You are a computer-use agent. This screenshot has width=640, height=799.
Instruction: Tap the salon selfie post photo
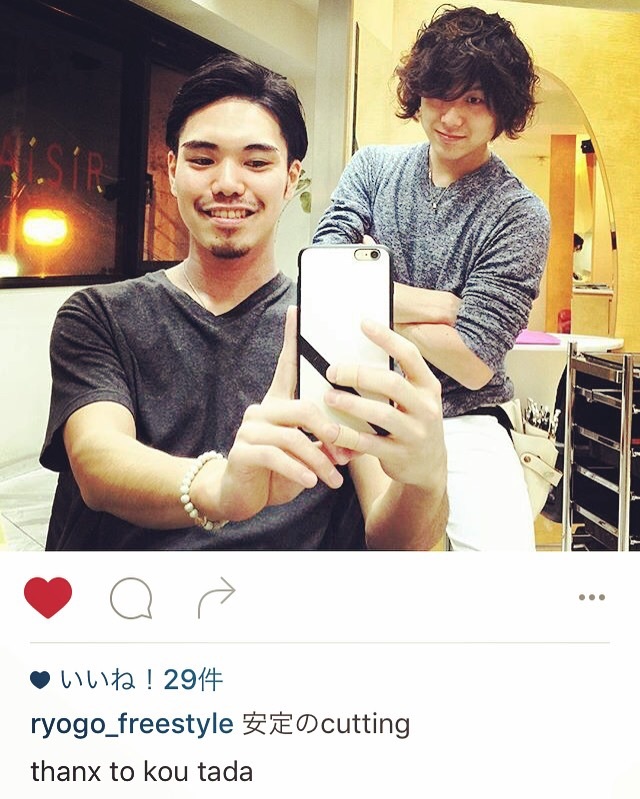320,275
